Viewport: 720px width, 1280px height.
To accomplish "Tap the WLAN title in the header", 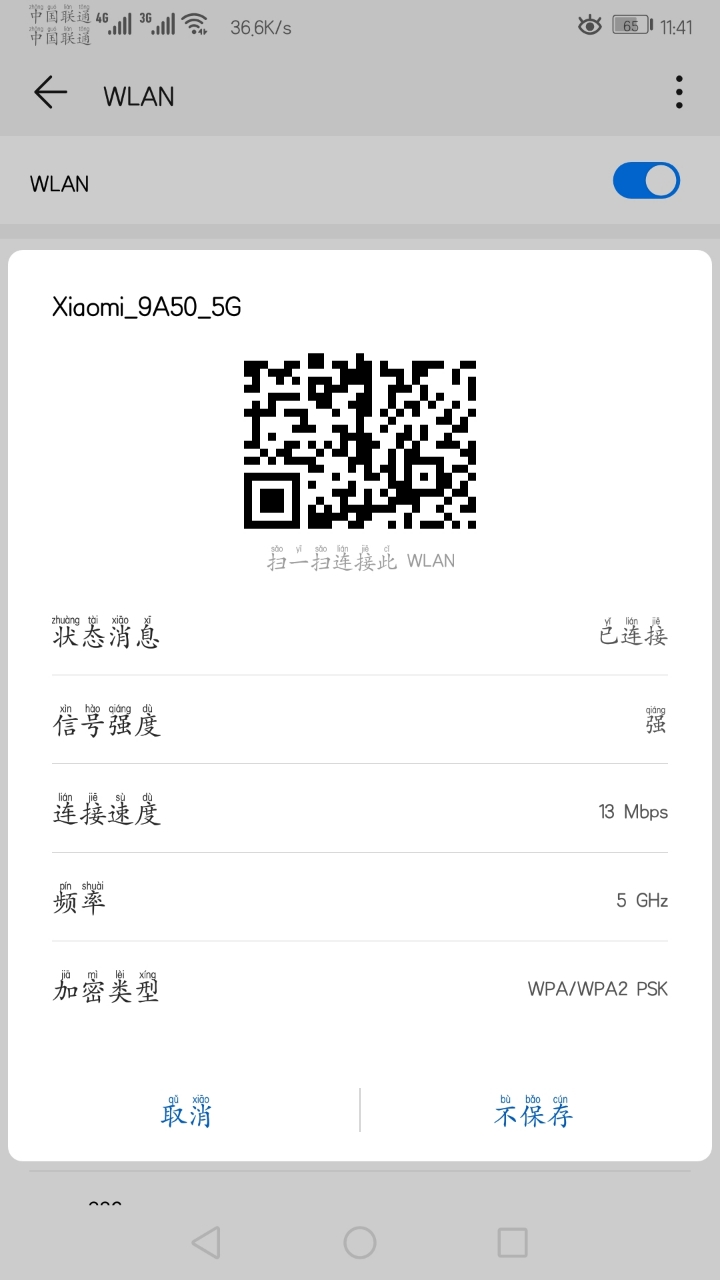I will pos(138,96).
